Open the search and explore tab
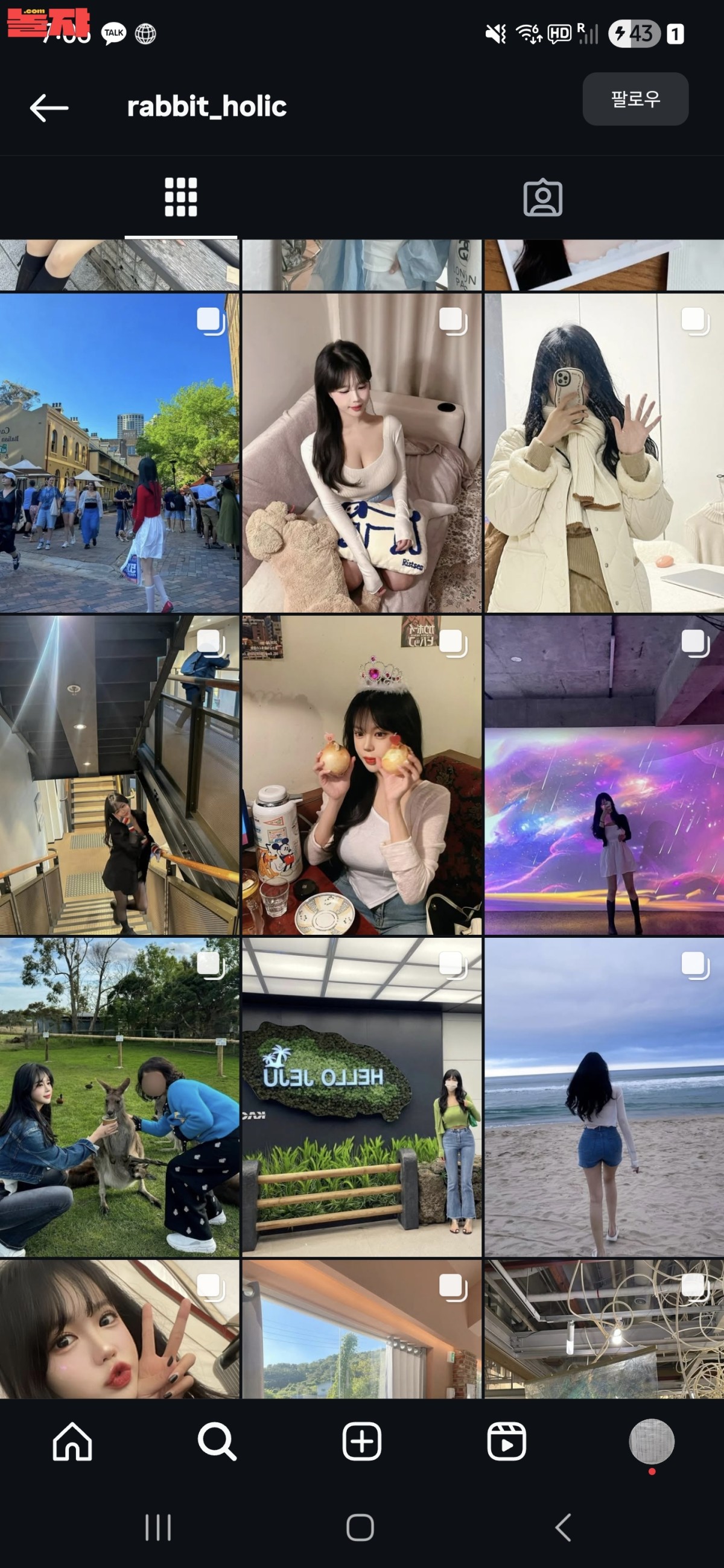Image resolution: width=724 pixels, height=1568 pixels. (x=217, y=1441)
